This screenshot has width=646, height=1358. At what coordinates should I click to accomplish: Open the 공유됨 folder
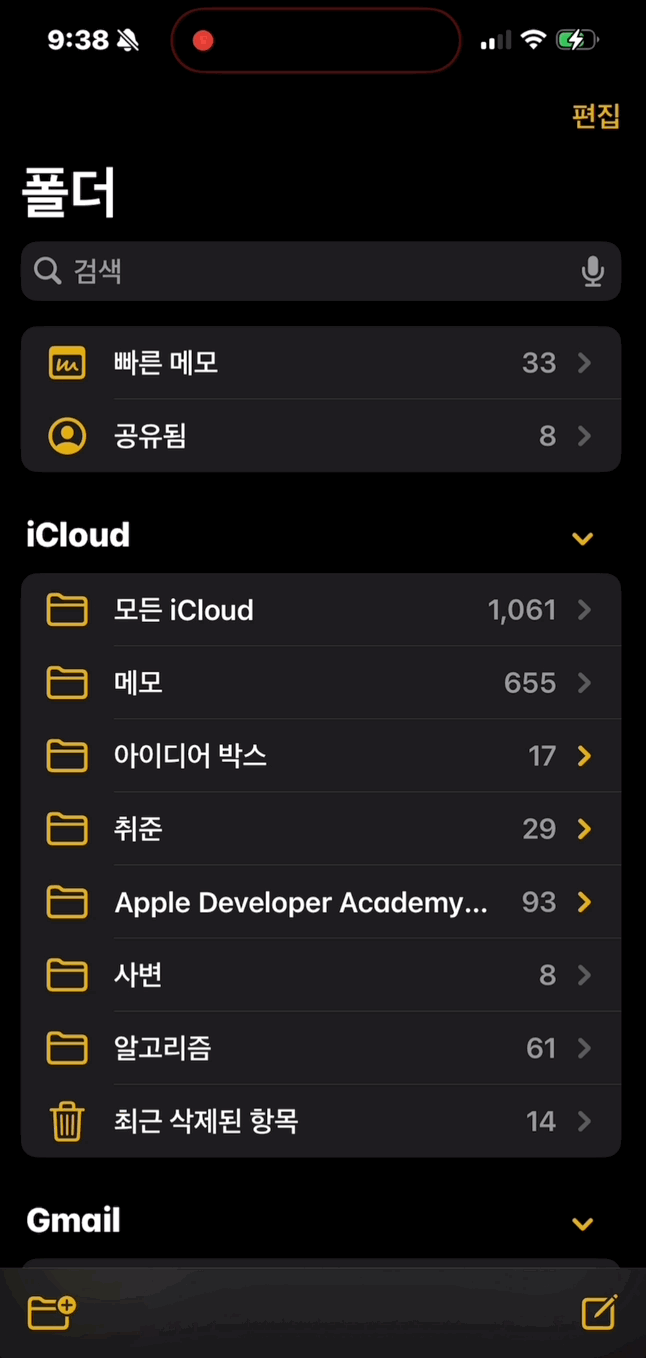(320, 436)
